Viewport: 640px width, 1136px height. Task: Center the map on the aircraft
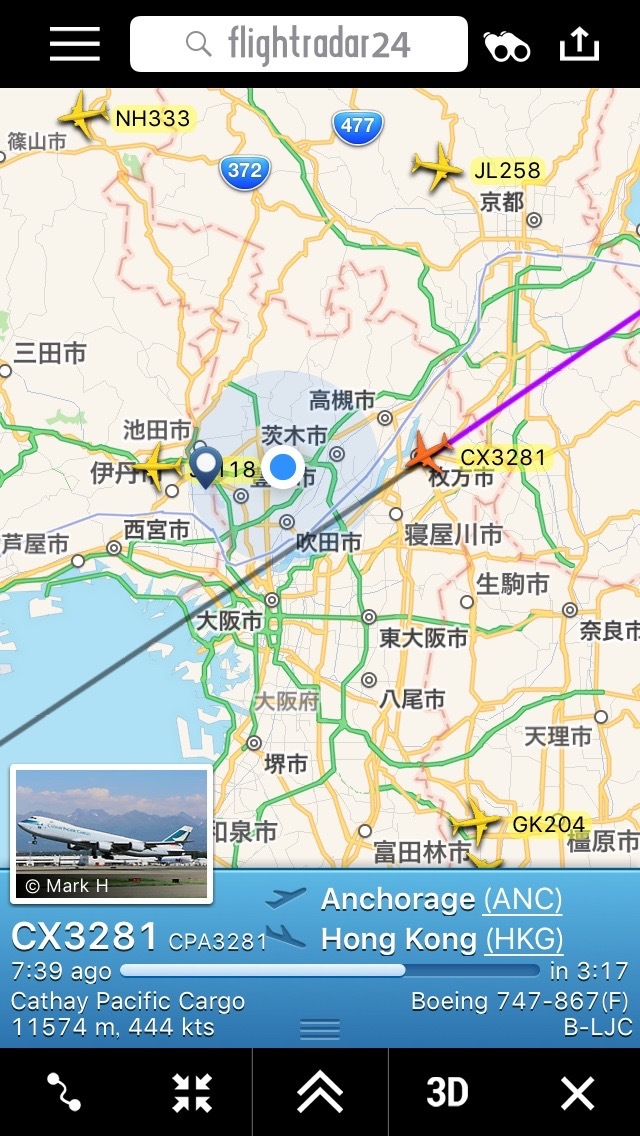(x=192, y=1092)
